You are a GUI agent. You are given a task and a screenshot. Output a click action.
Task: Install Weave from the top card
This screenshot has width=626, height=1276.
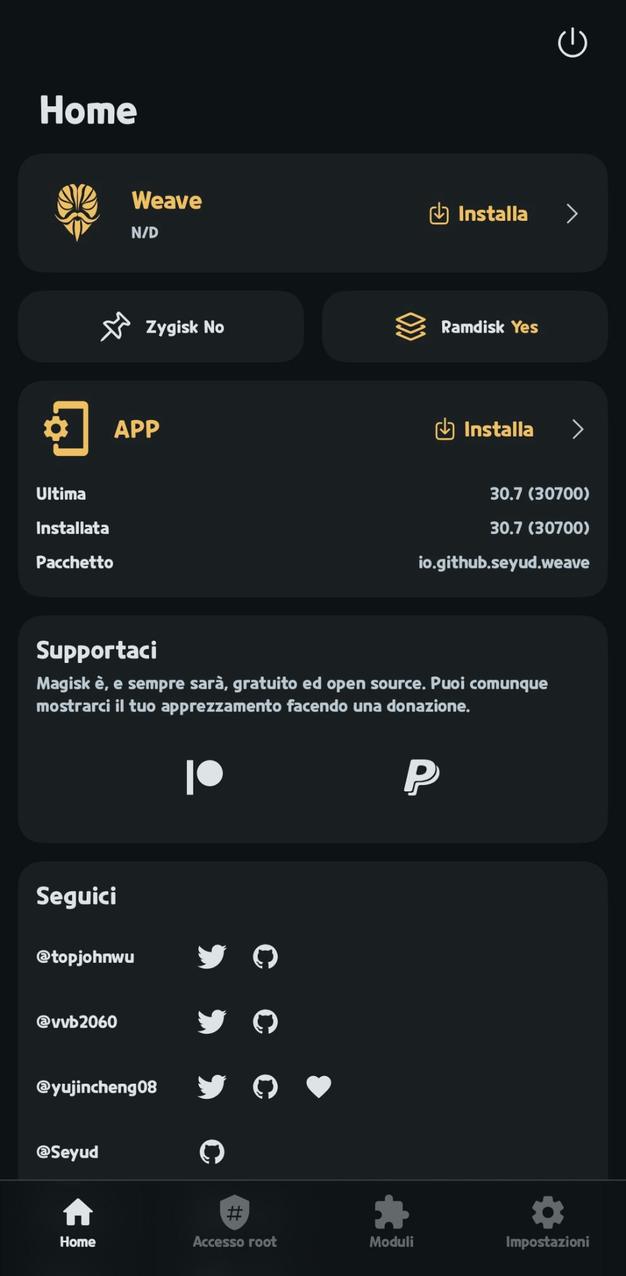coord(479,213)
